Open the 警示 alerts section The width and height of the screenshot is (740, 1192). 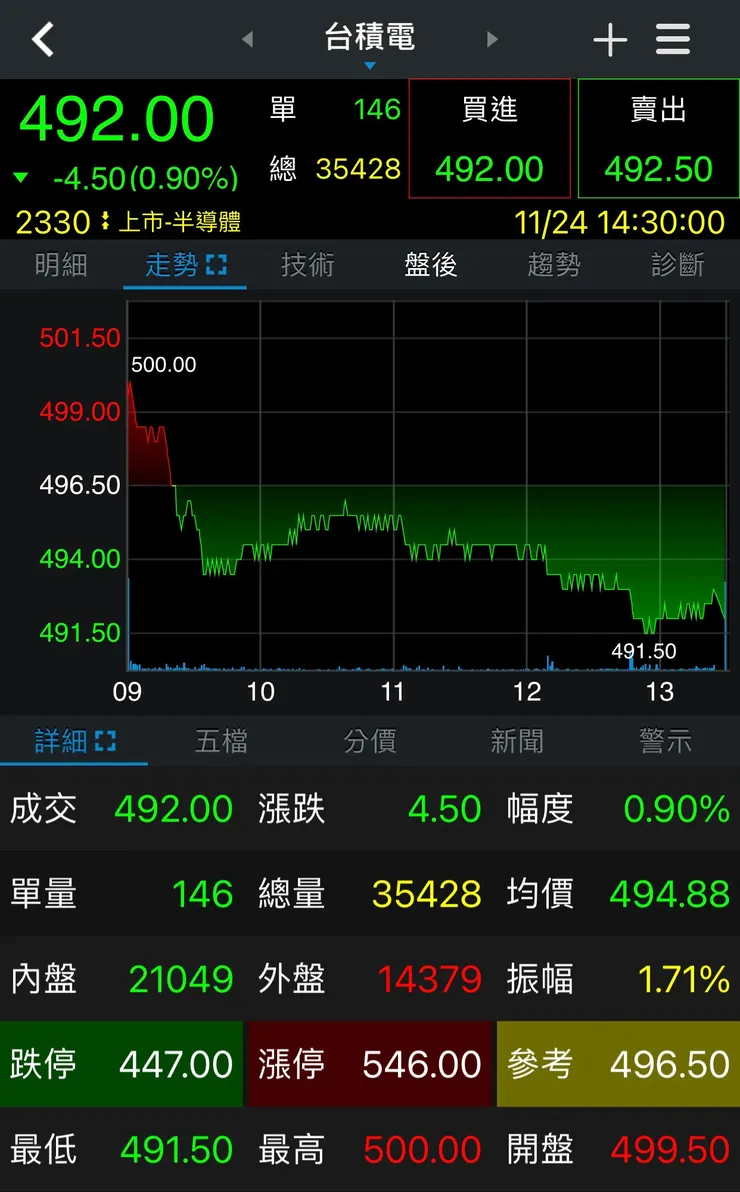pyautogui.click(x=666, y=741)
